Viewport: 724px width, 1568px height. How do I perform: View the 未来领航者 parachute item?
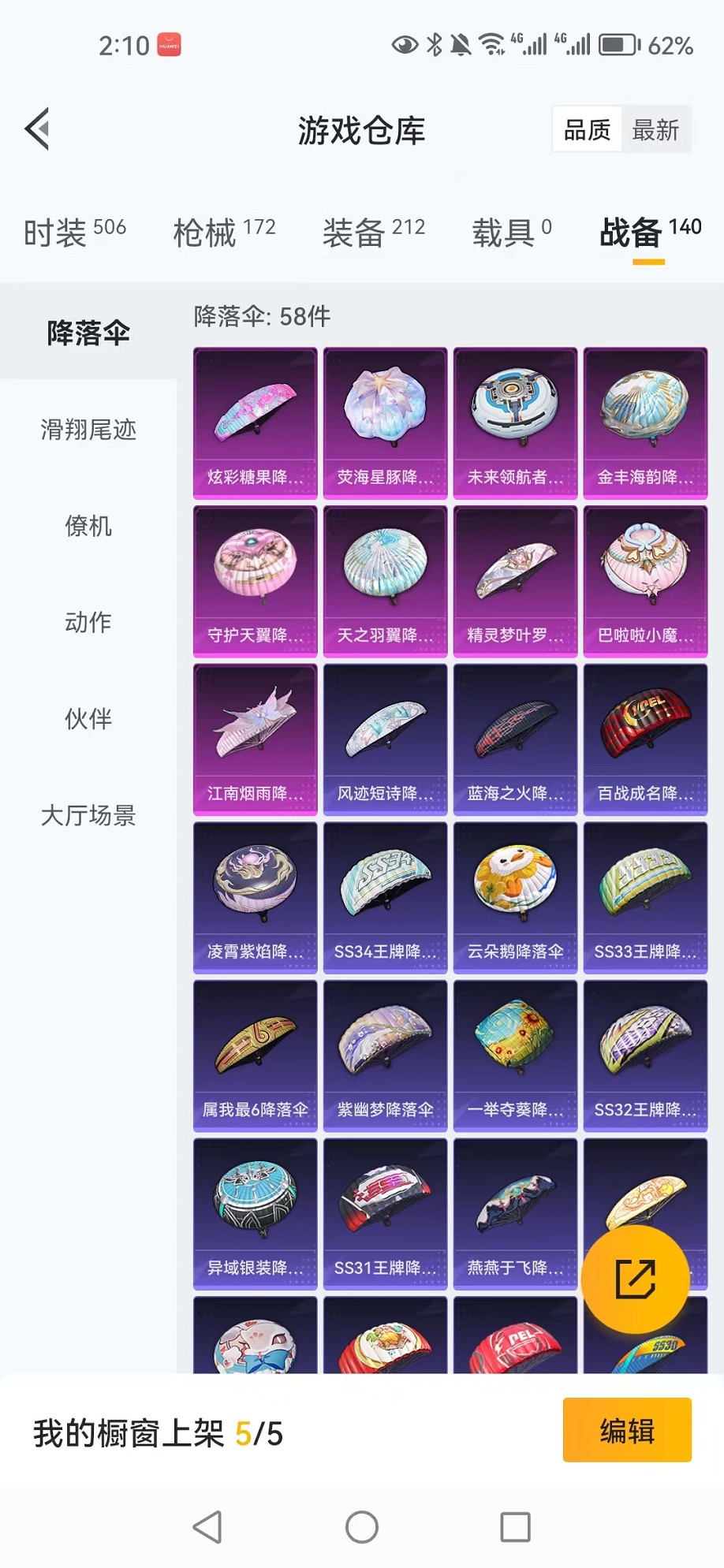515,423
